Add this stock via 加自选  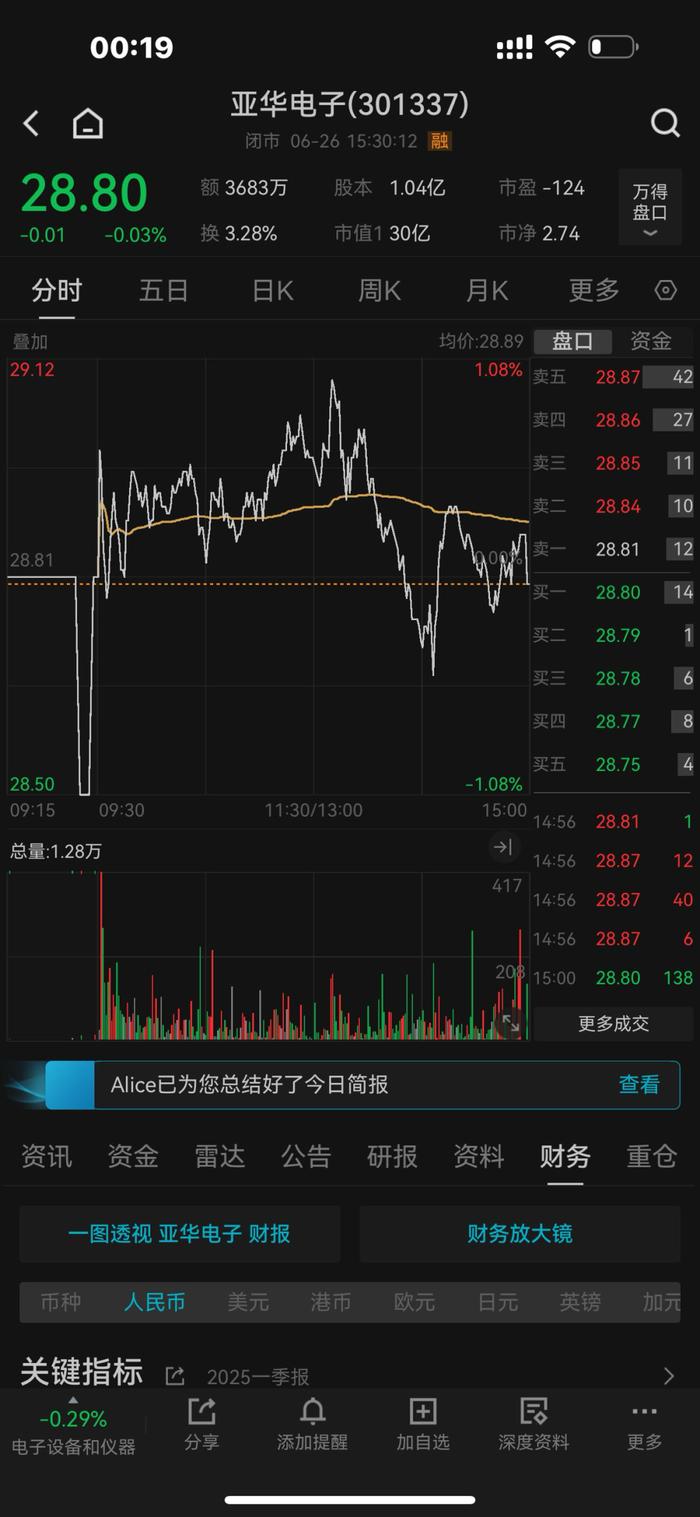click(423, 1425)
